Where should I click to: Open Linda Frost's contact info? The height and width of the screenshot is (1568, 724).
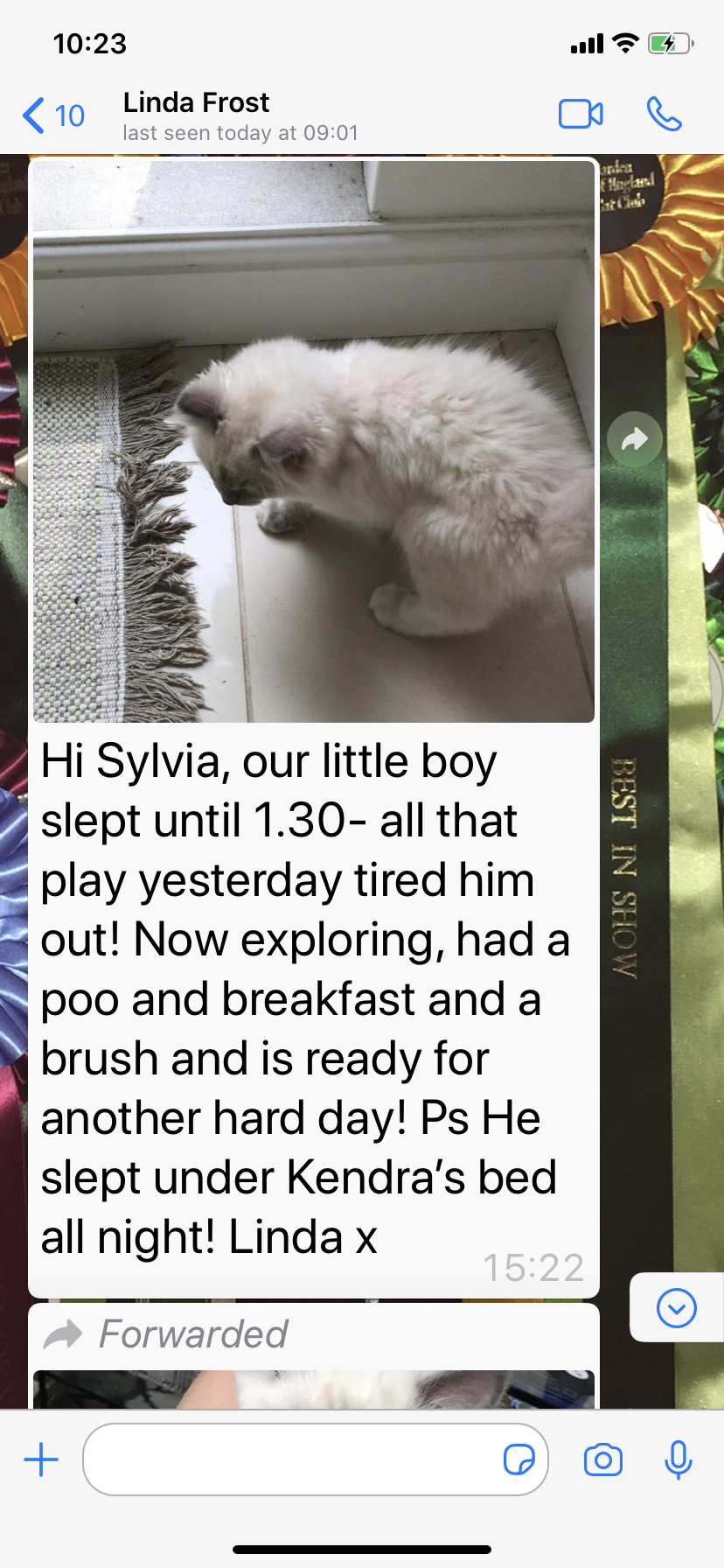[x=240, y=116]
